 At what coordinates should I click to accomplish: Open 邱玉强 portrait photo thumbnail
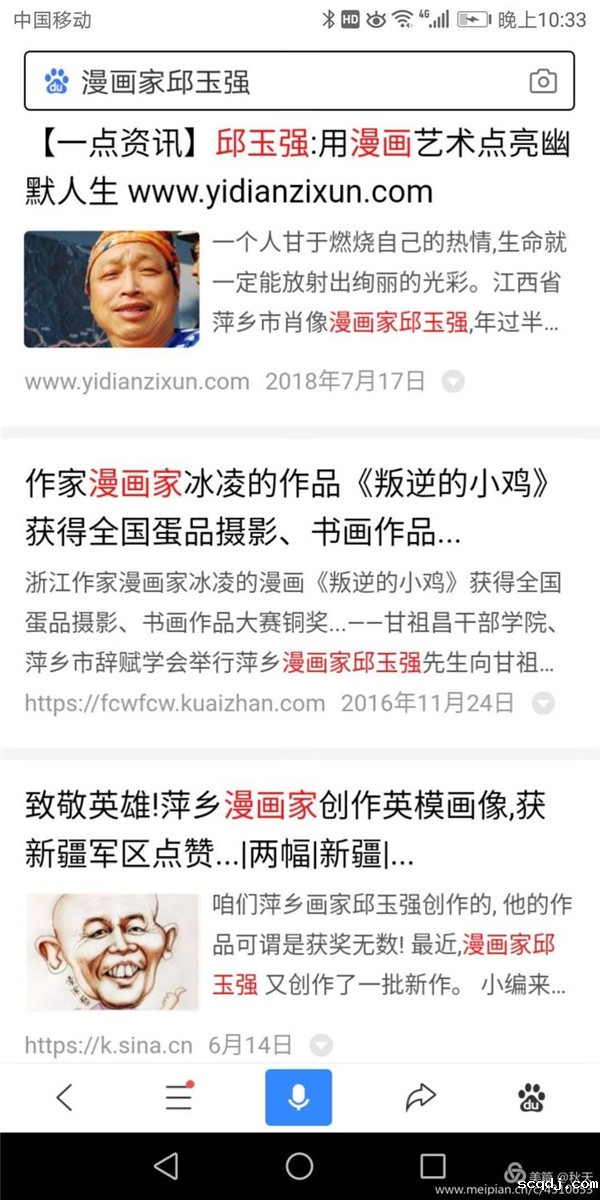tap(111, 290)
